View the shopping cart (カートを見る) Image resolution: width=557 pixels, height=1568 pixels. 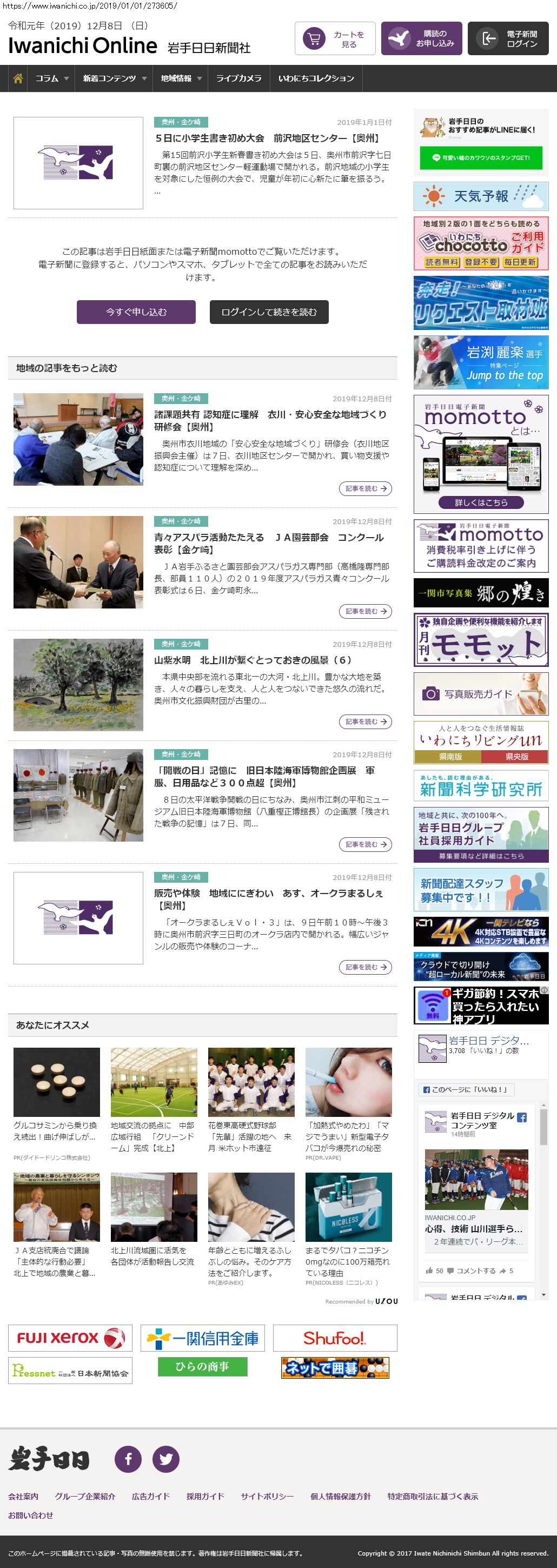[x=335, y=39]
